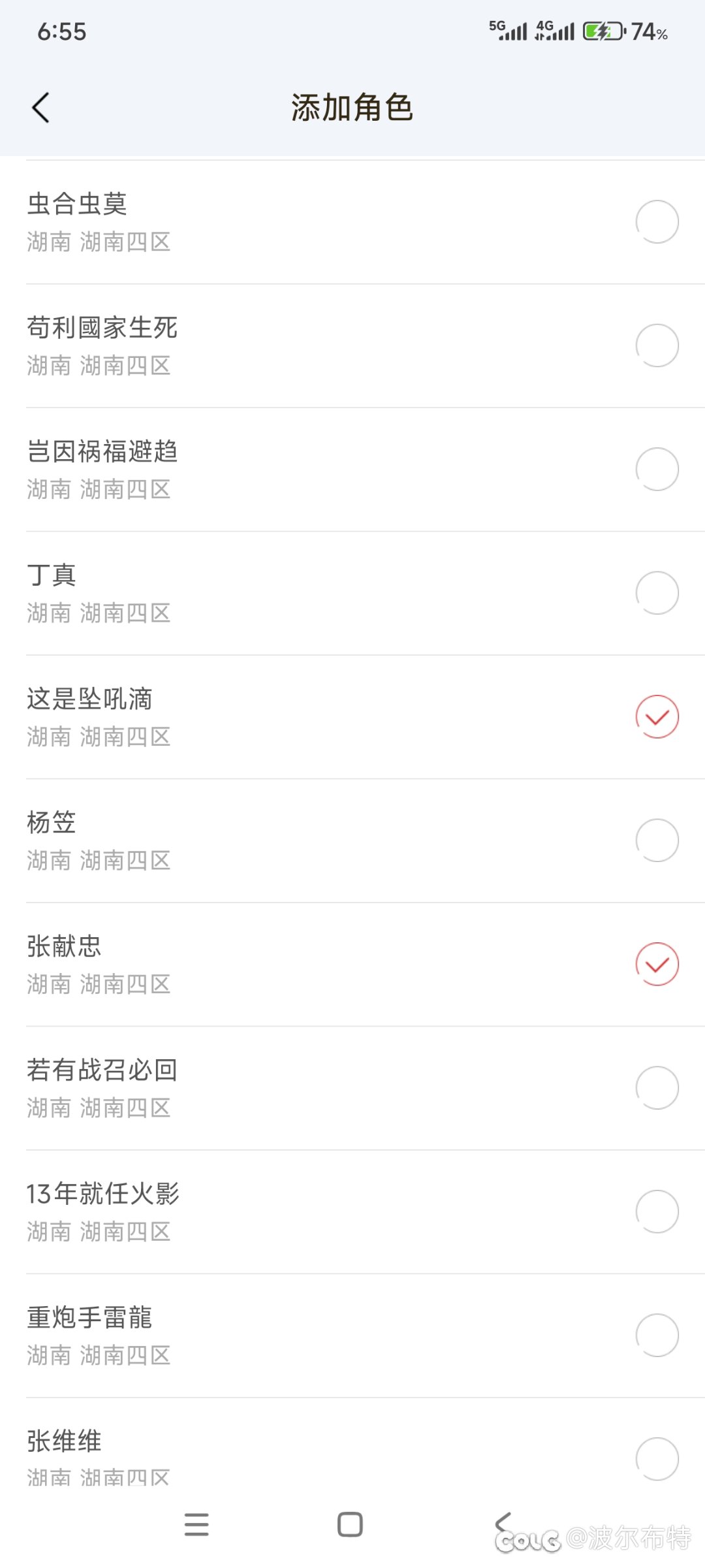Choose the role 重炮手雷龍

[657, 1336]
